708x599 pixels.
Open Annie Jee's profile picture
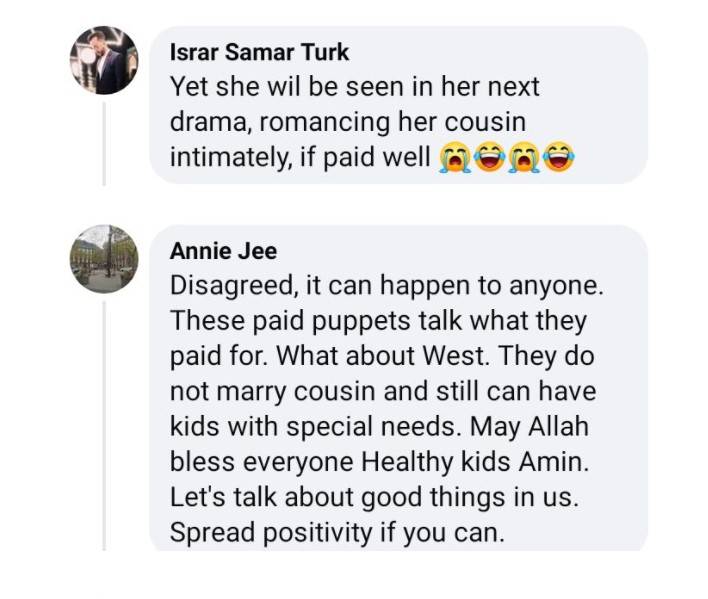coord(104,259)
